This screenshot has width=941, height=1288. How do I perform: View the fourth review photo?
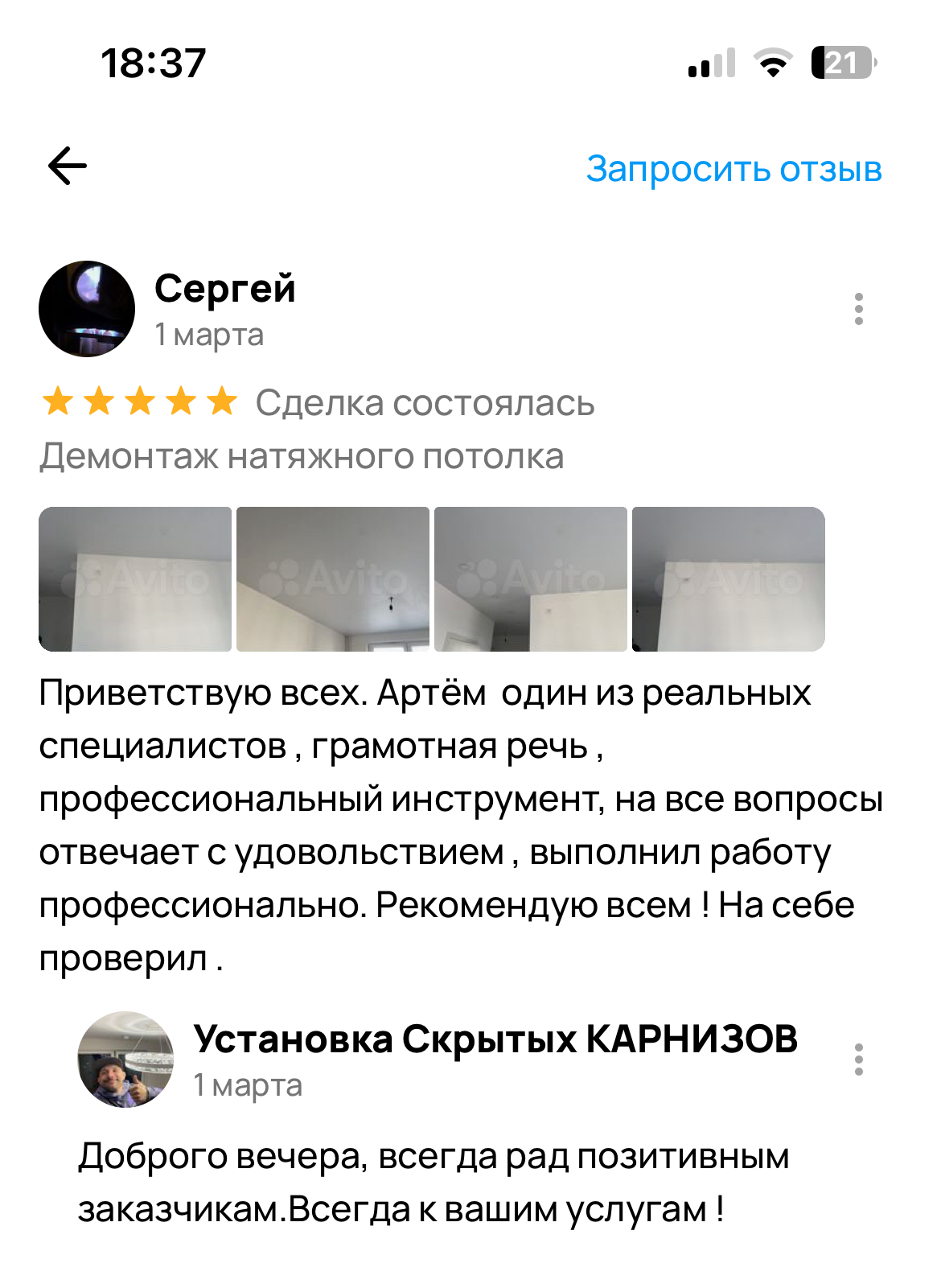pyautogui.click(x=729, y=579)
